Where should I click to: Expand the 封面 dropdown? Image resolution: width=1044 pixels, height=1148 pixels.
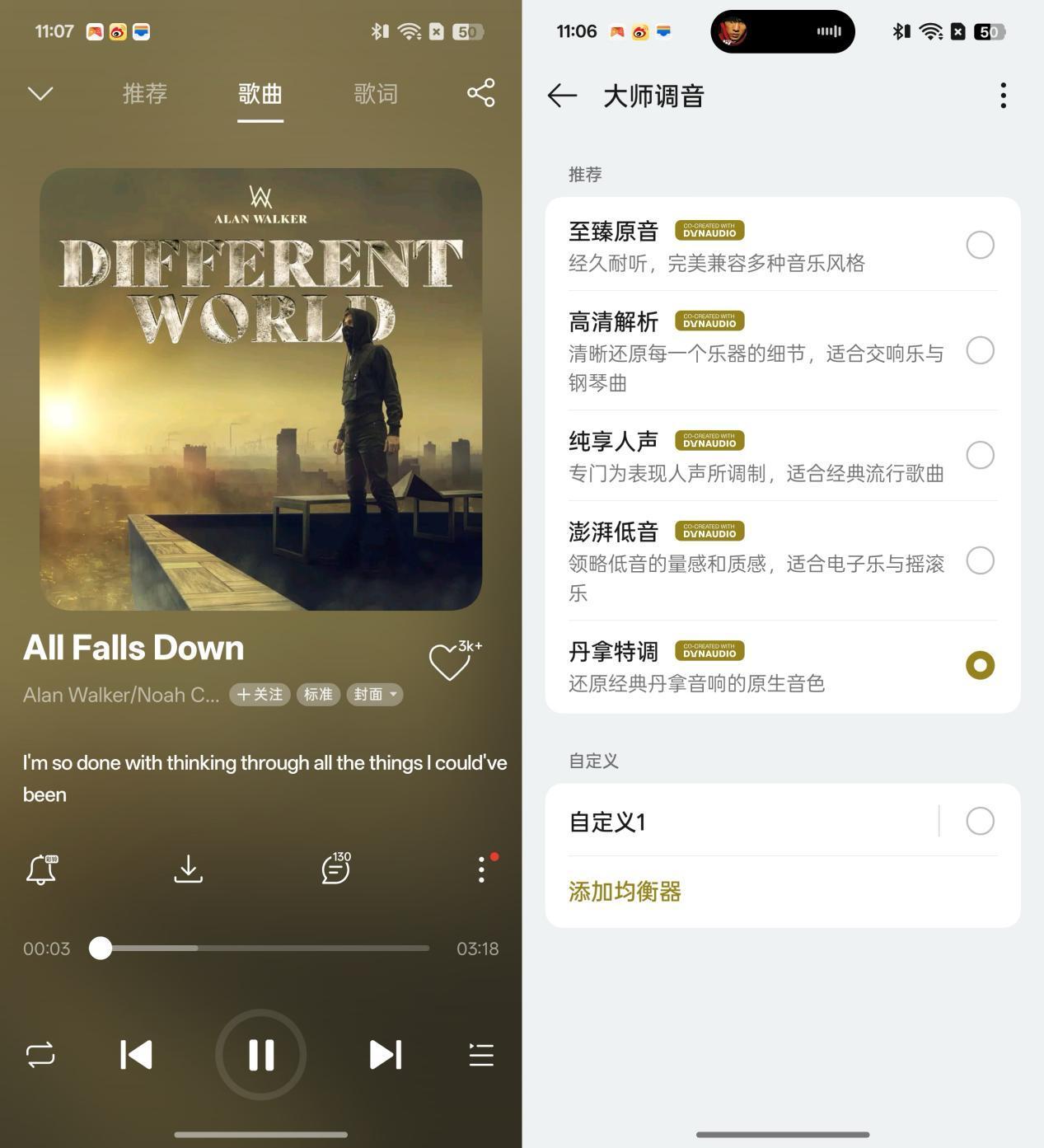point(375,695)
